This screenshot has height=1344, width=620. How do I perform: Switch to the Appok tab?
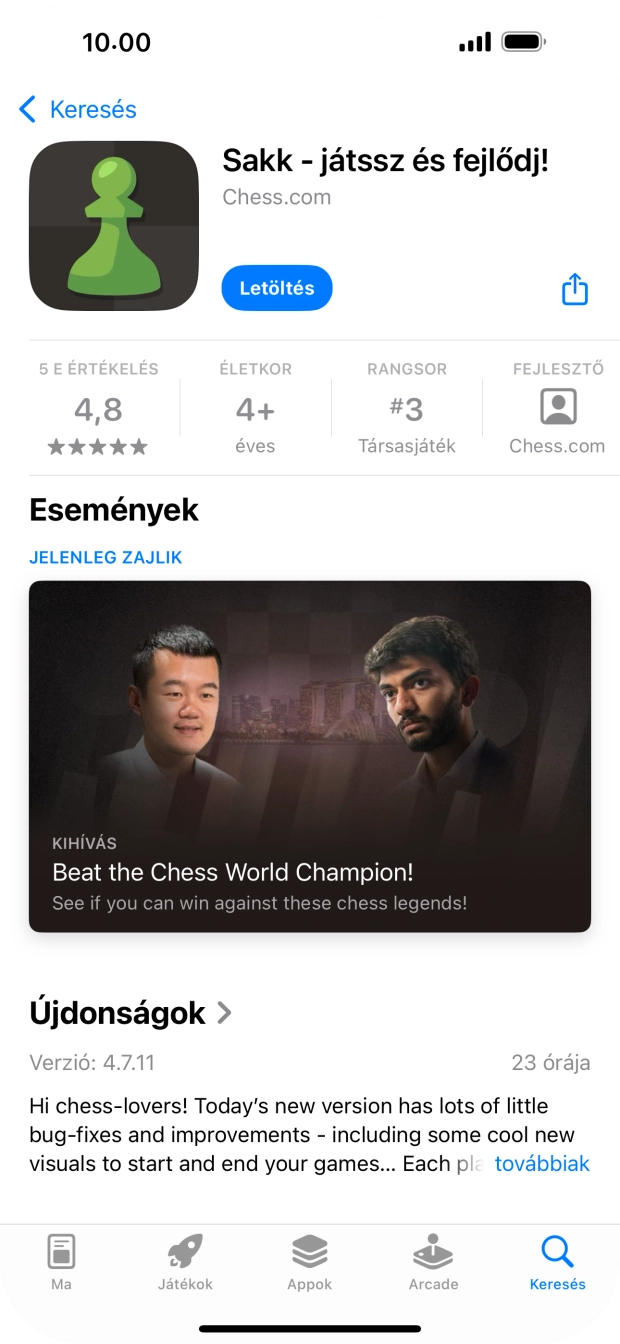pos(309,1262)
